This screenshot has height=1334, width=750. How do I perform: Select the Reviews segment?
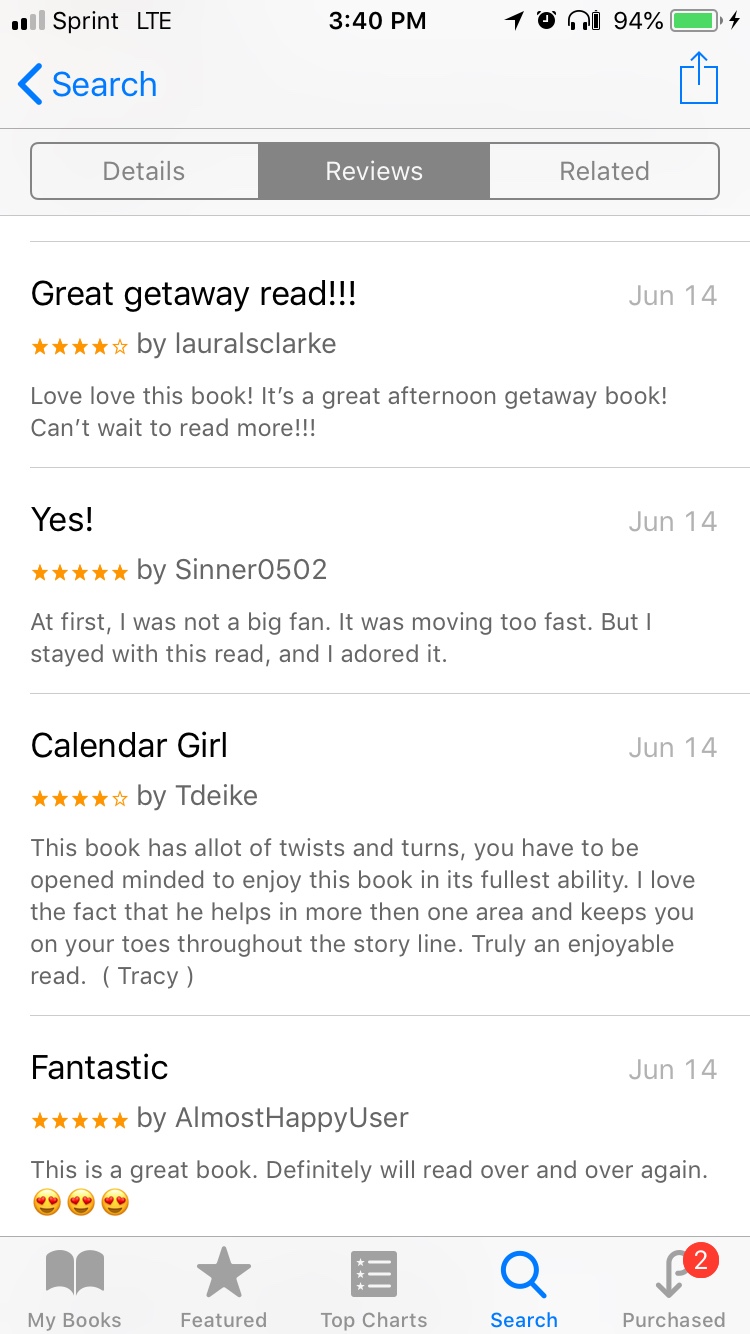[374, 171]
